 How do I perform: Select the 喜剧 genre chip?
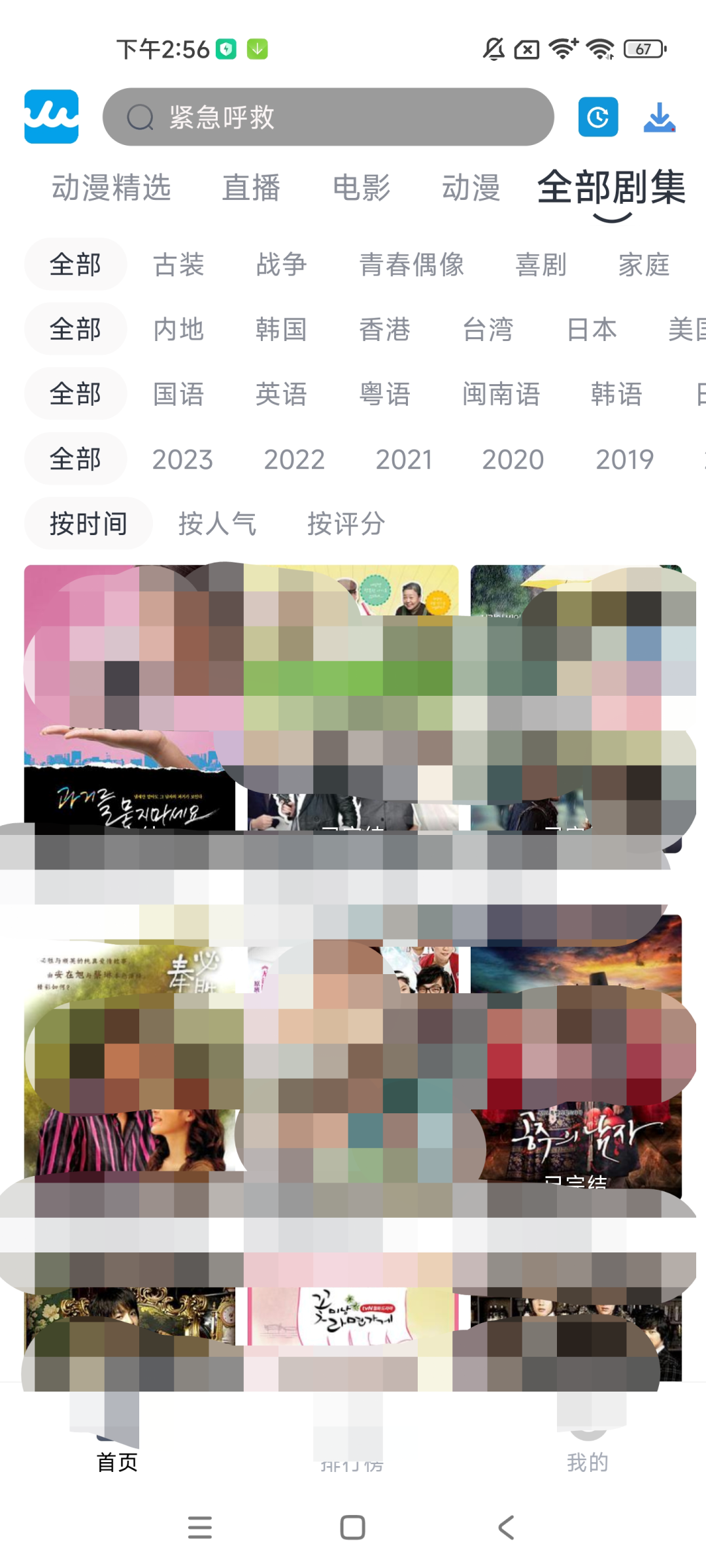[x=541, y=265]
